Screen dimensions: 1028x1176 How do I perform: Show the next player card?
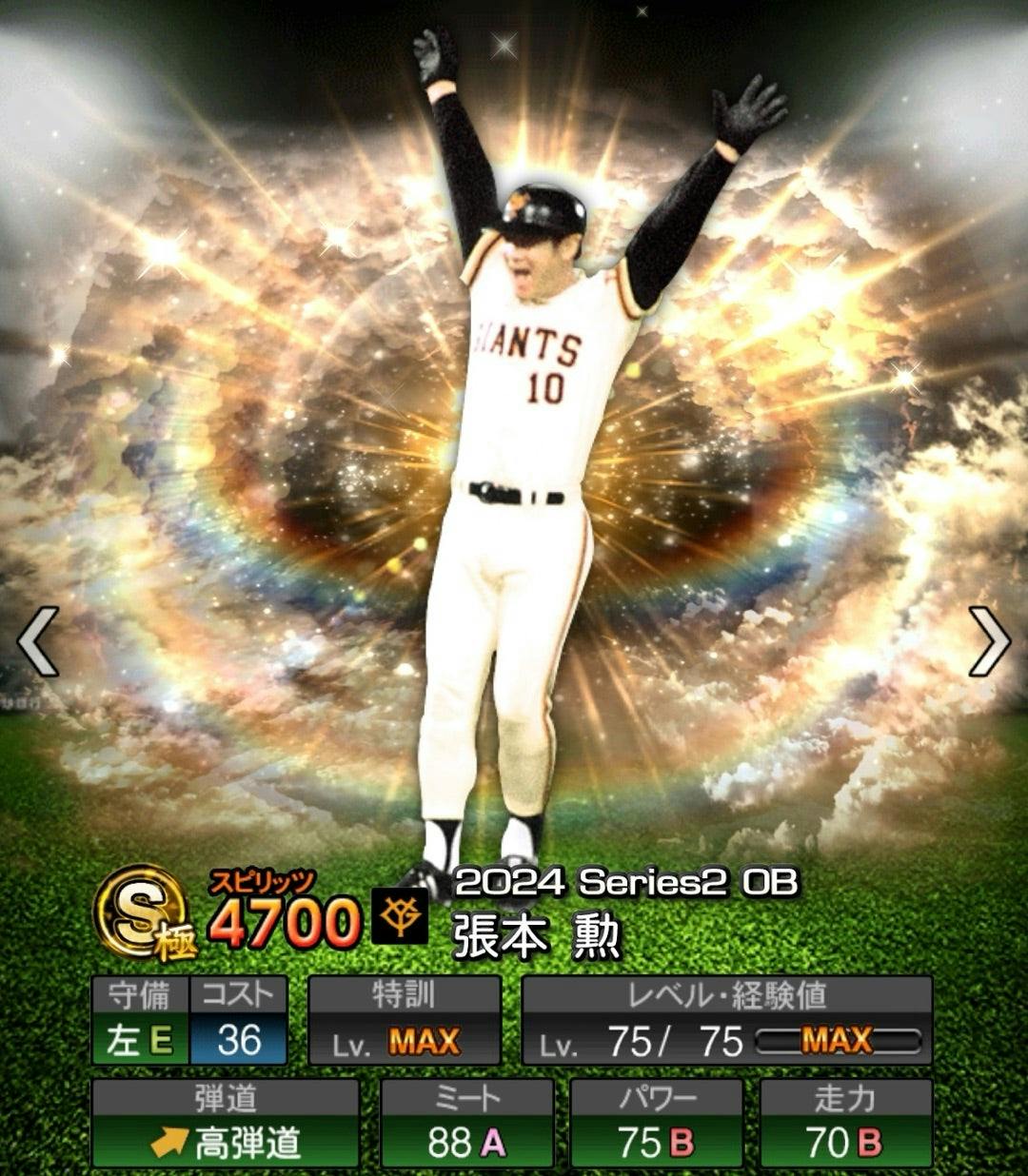(989, 641)
